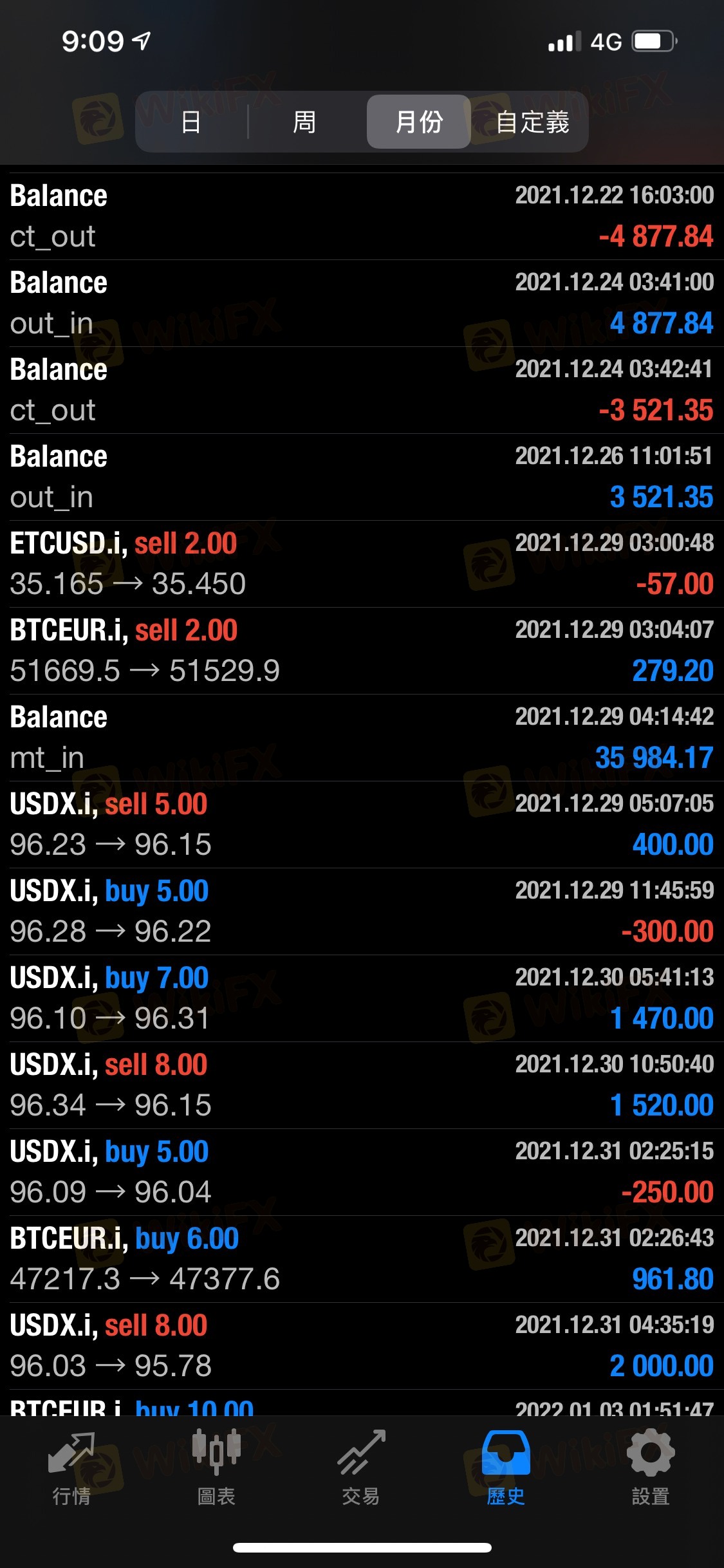Switch to the 日 (day) period tab
The image size is (724, 1568).
click(191, 122)
